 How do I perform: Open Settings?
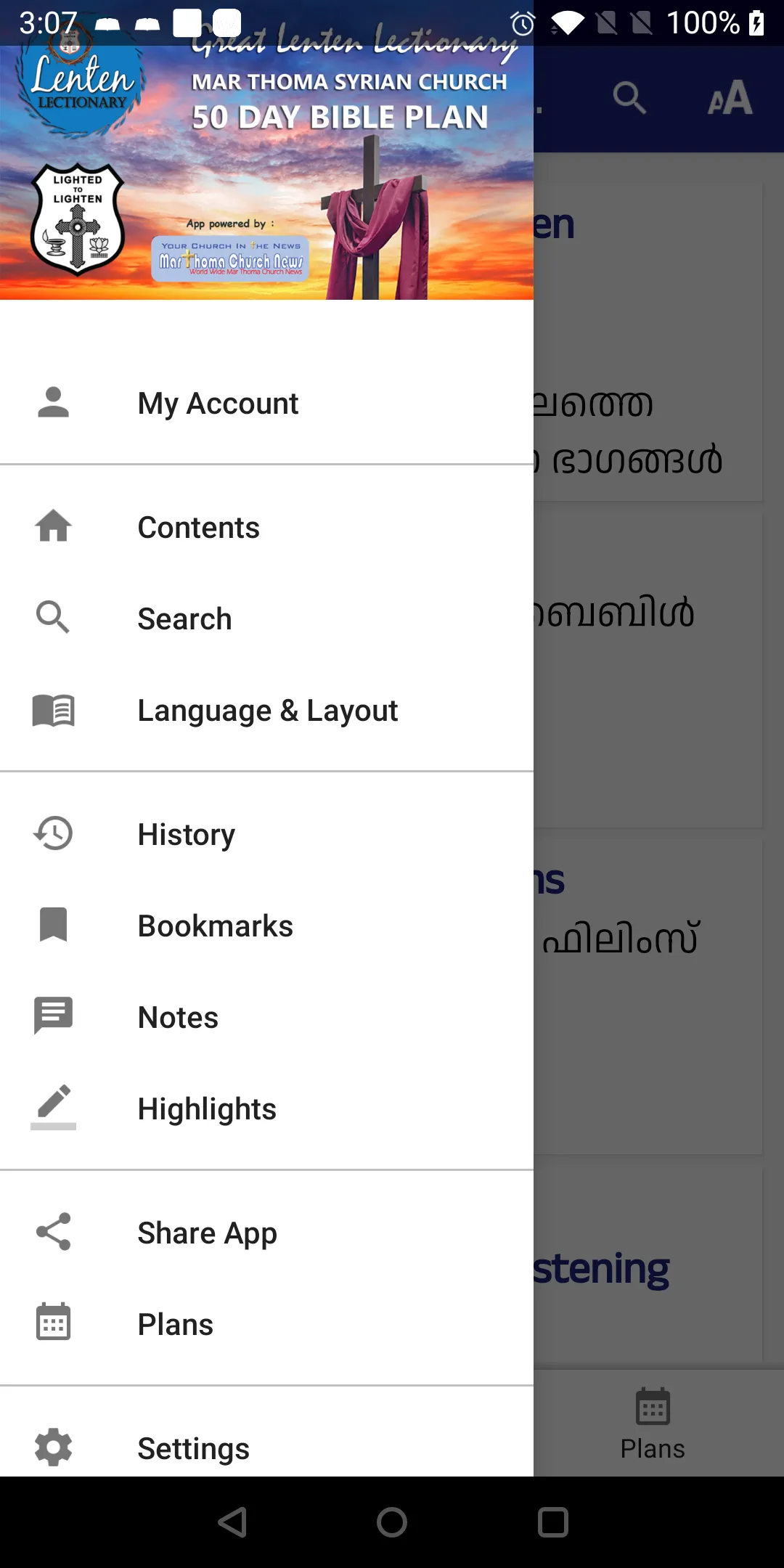pos(193,1449)
